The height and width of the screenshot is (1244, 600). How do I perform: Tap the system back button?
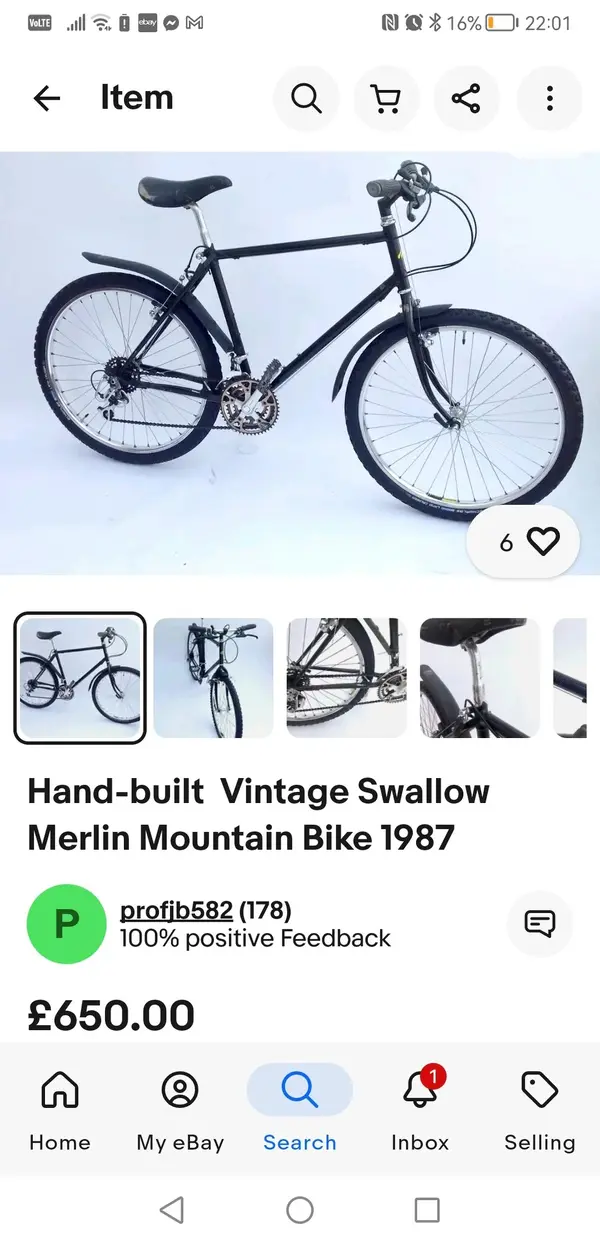[x=172, y=1210]
